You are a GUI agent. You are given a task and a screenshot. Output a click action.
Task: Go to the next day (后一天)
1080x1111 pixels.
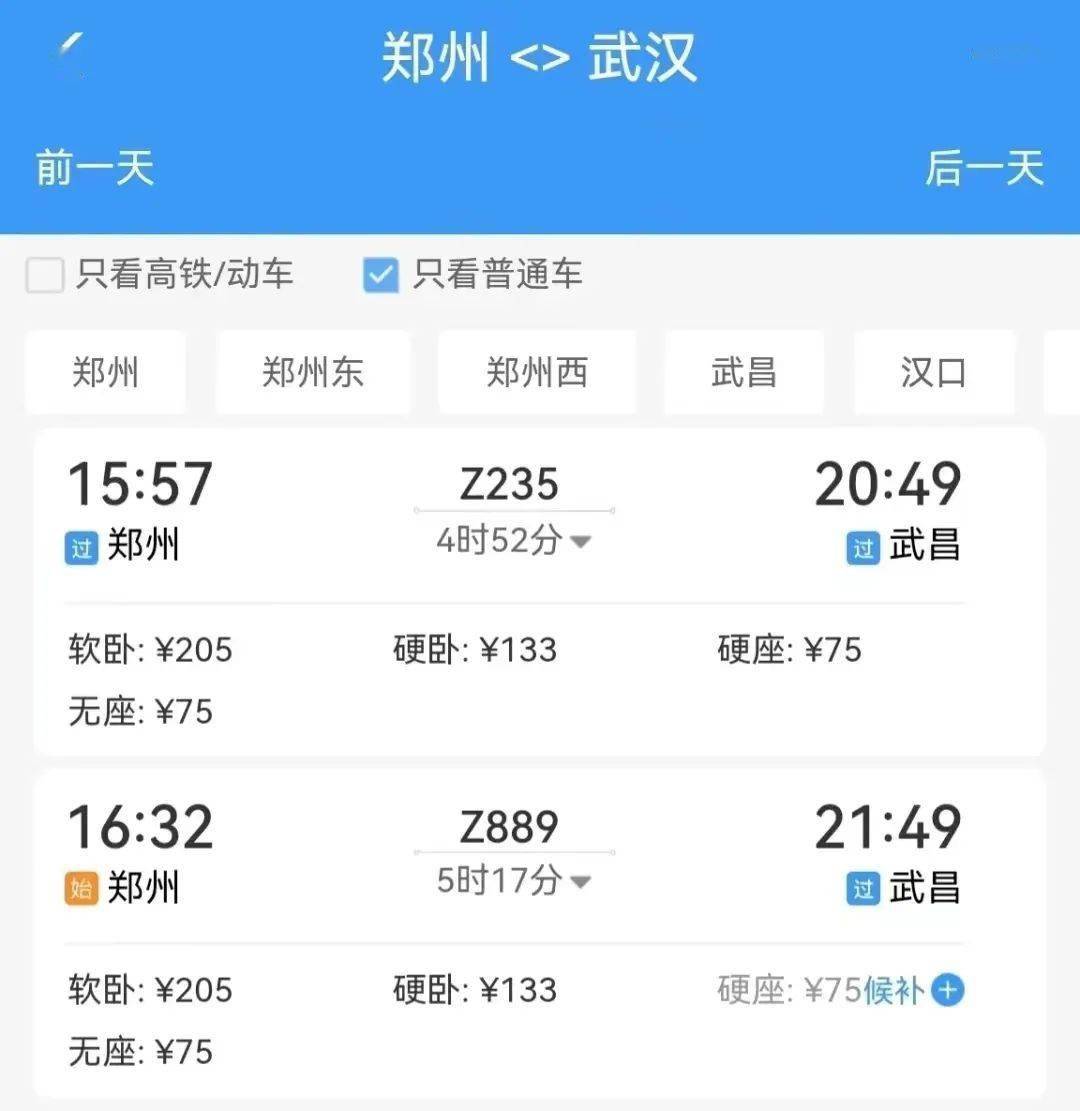[984, 168]
